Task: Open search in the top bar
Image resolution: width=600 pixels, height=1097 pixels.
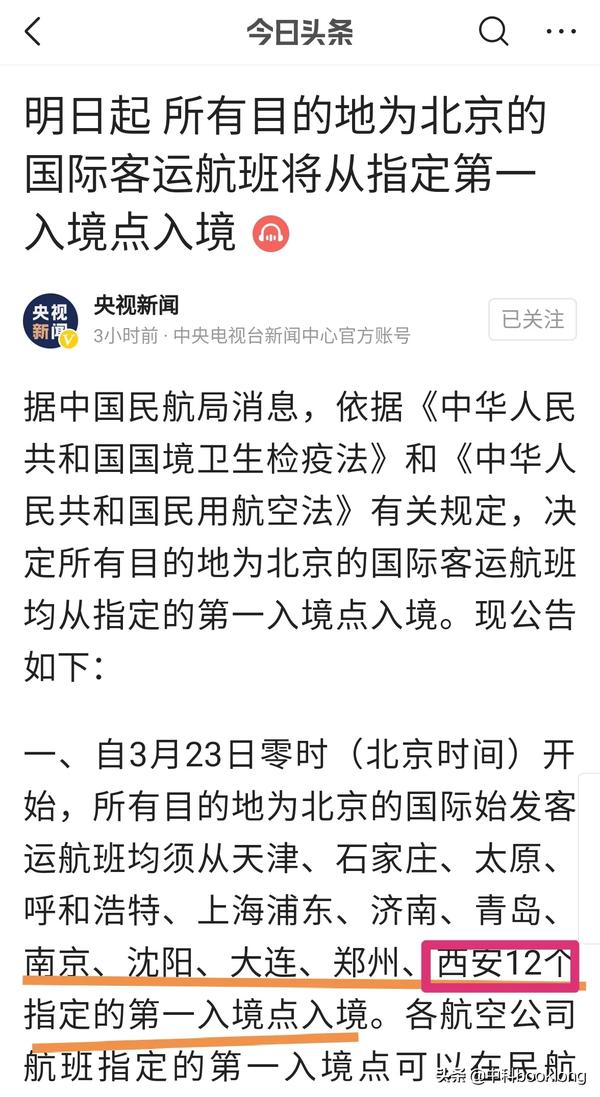Action: tap(494, 32)
